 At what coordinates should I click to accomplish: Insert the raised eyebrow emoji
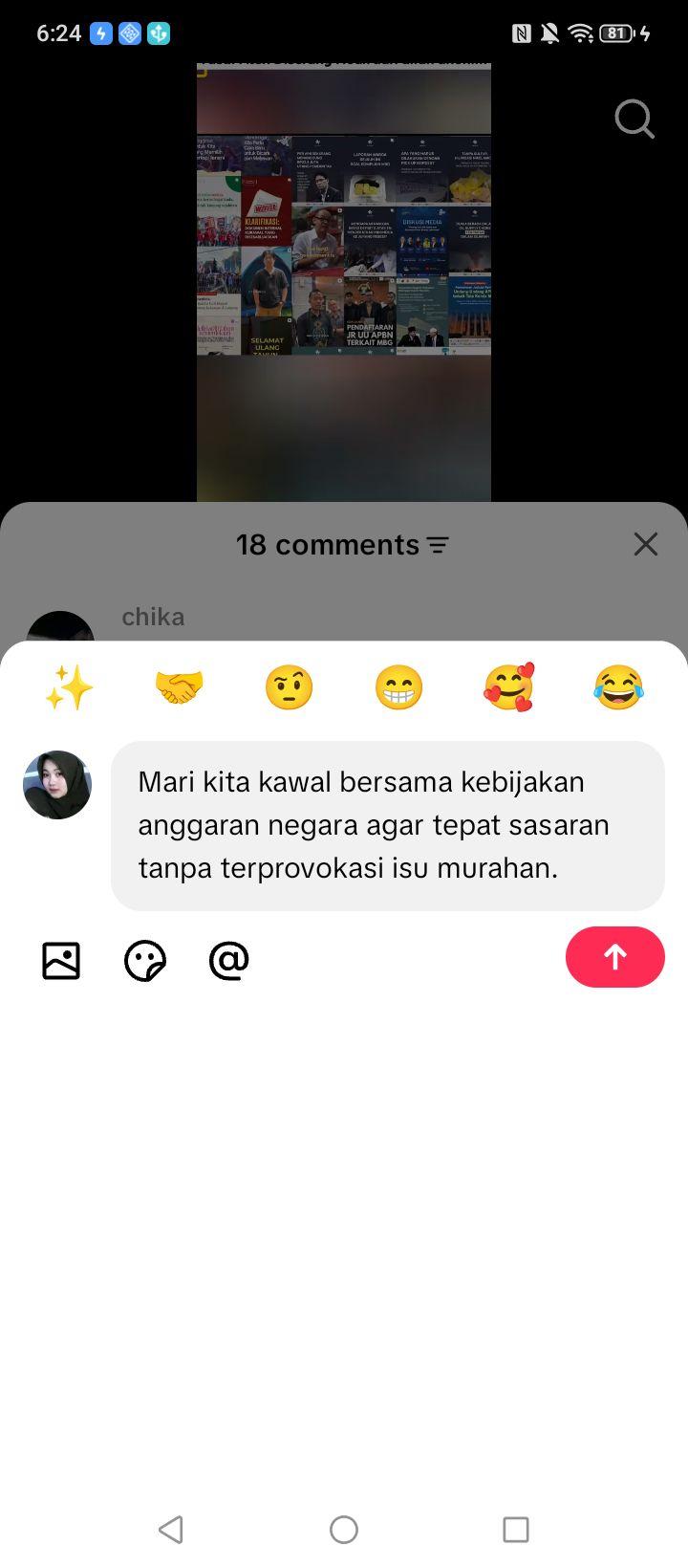click(289, 687)
